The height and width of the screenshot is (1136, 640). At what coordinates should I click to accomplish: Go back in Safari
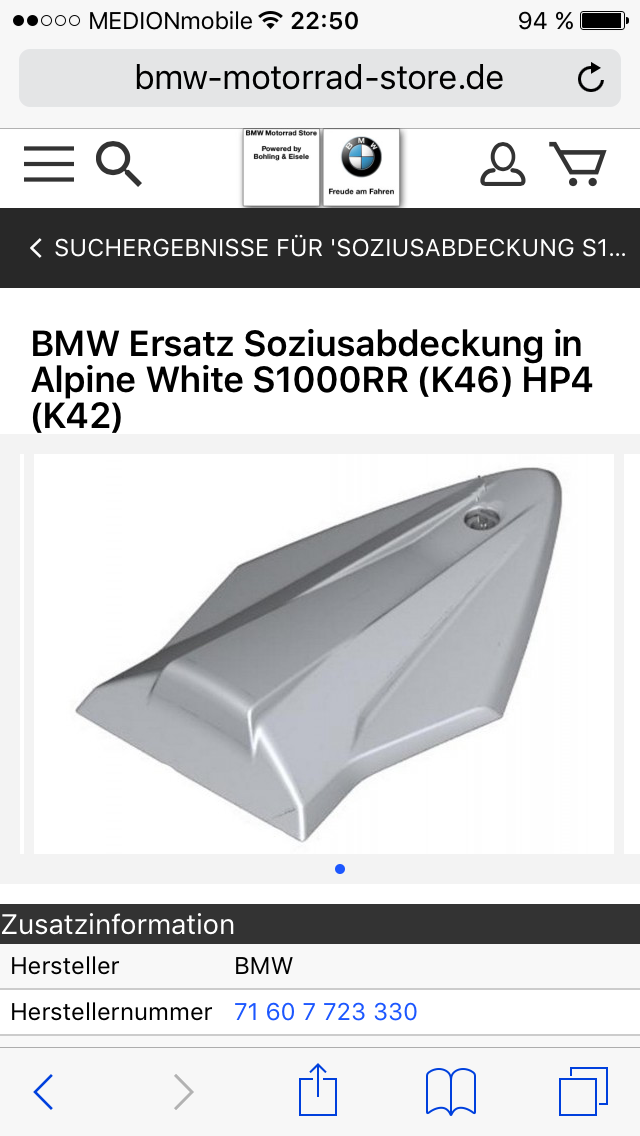(43, 1091)
